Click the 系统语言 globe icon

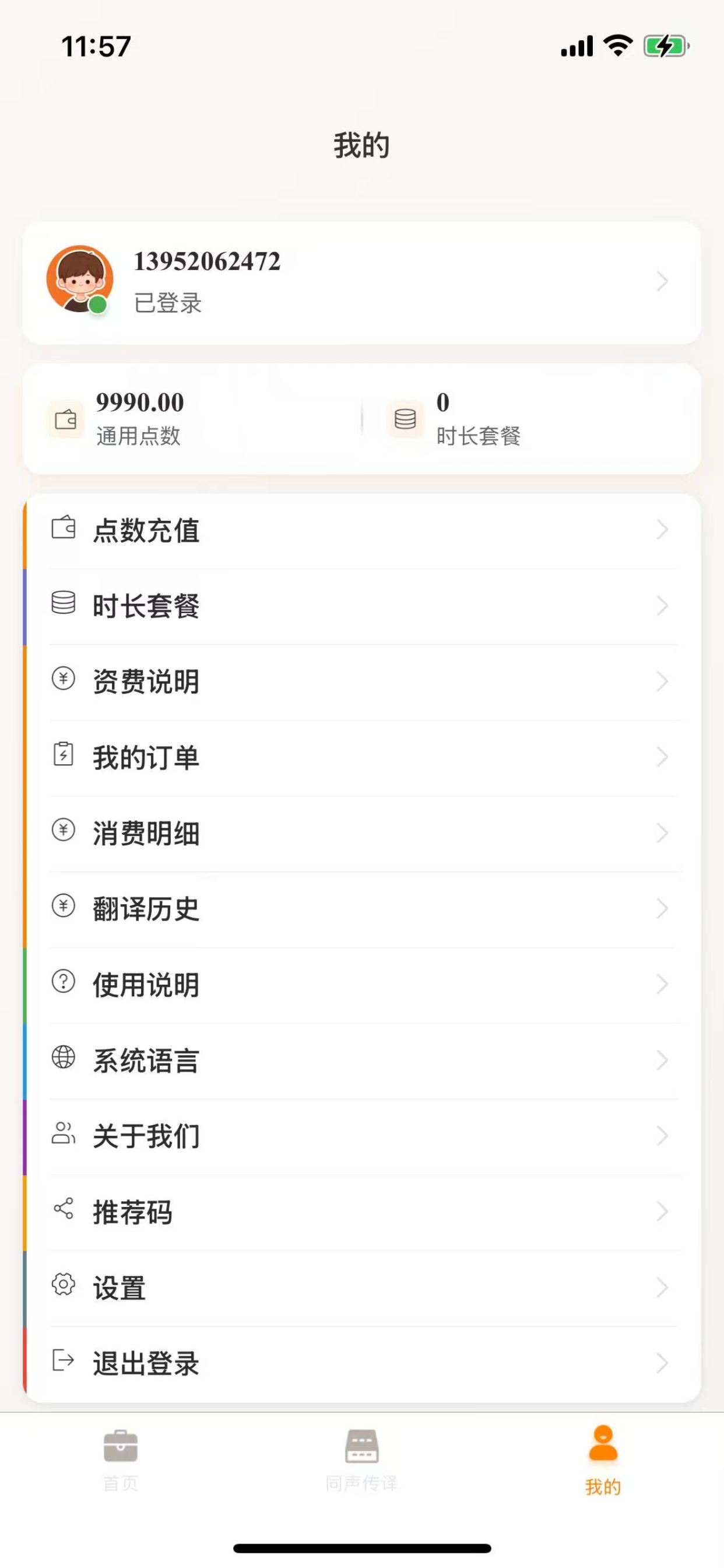(63, 1060)
